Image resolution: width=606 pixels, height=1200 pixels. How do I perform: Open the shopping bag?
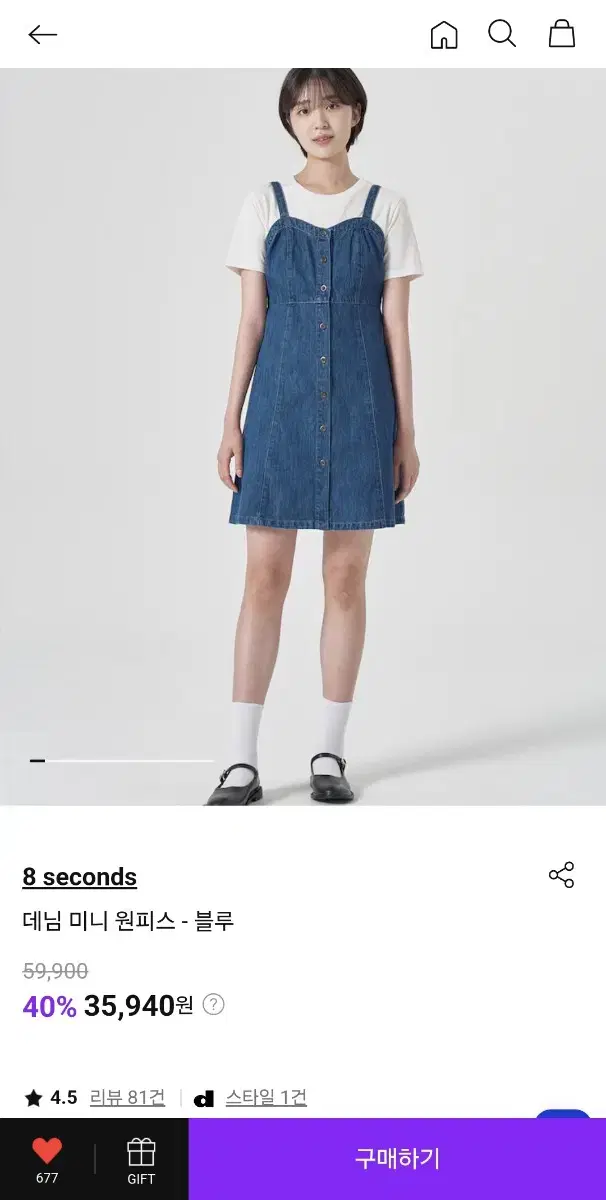[562, 34]
